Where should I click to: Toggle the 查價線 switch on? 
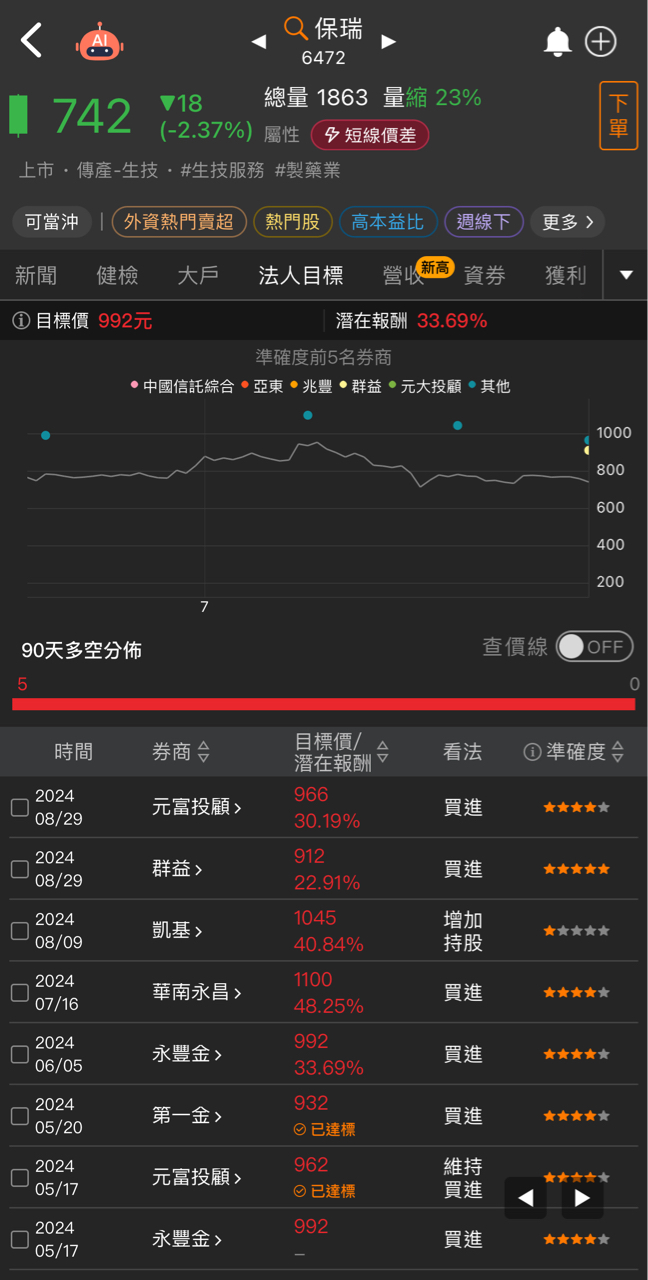(x=594, y=647)
